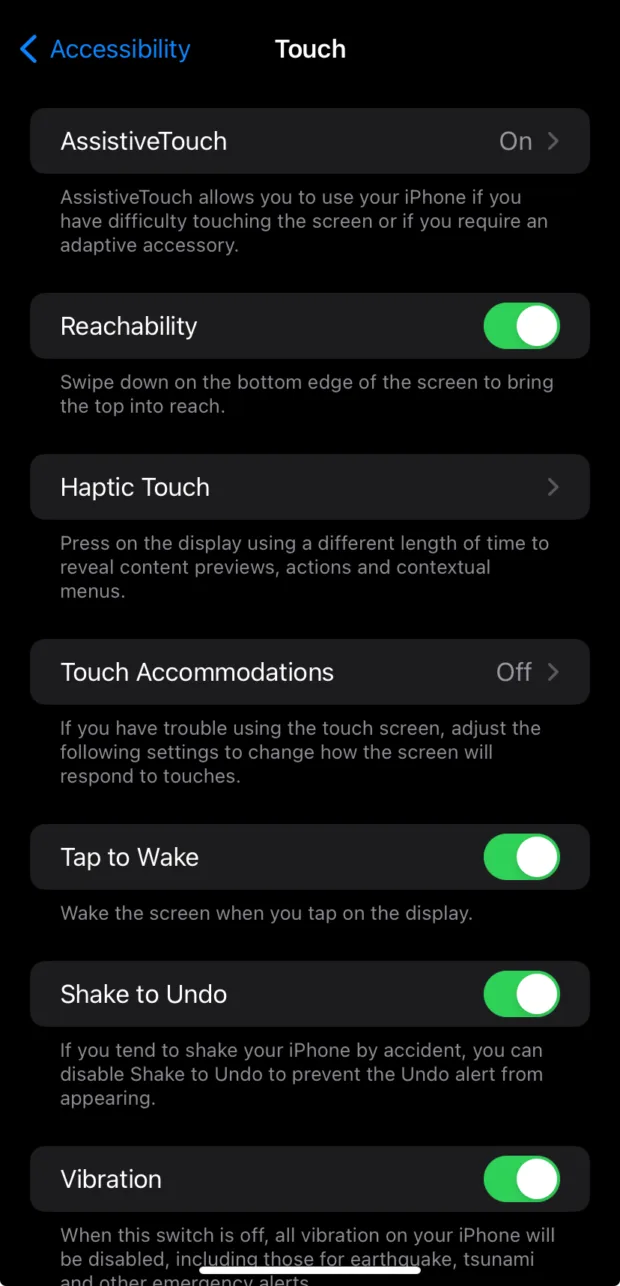Go back to Accessibility settings
The image size is (620, 1286).
coord(105,49)
